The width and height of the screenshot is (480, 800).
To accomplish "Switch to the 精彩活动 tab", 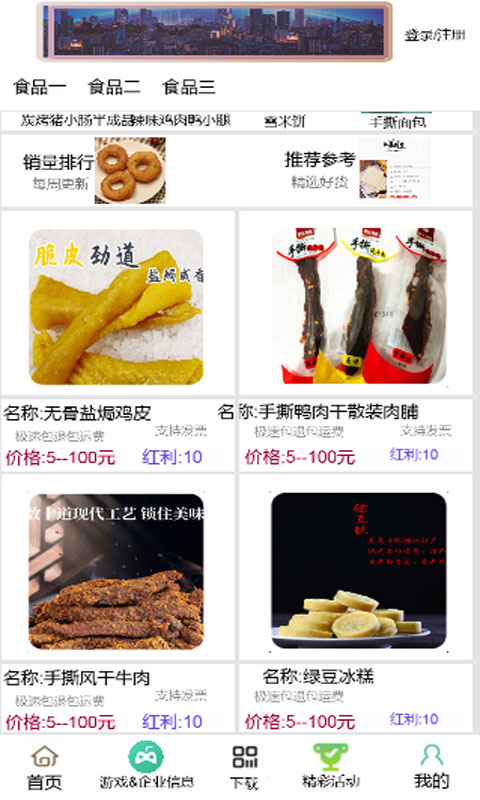I will click(x=331, y=765).
